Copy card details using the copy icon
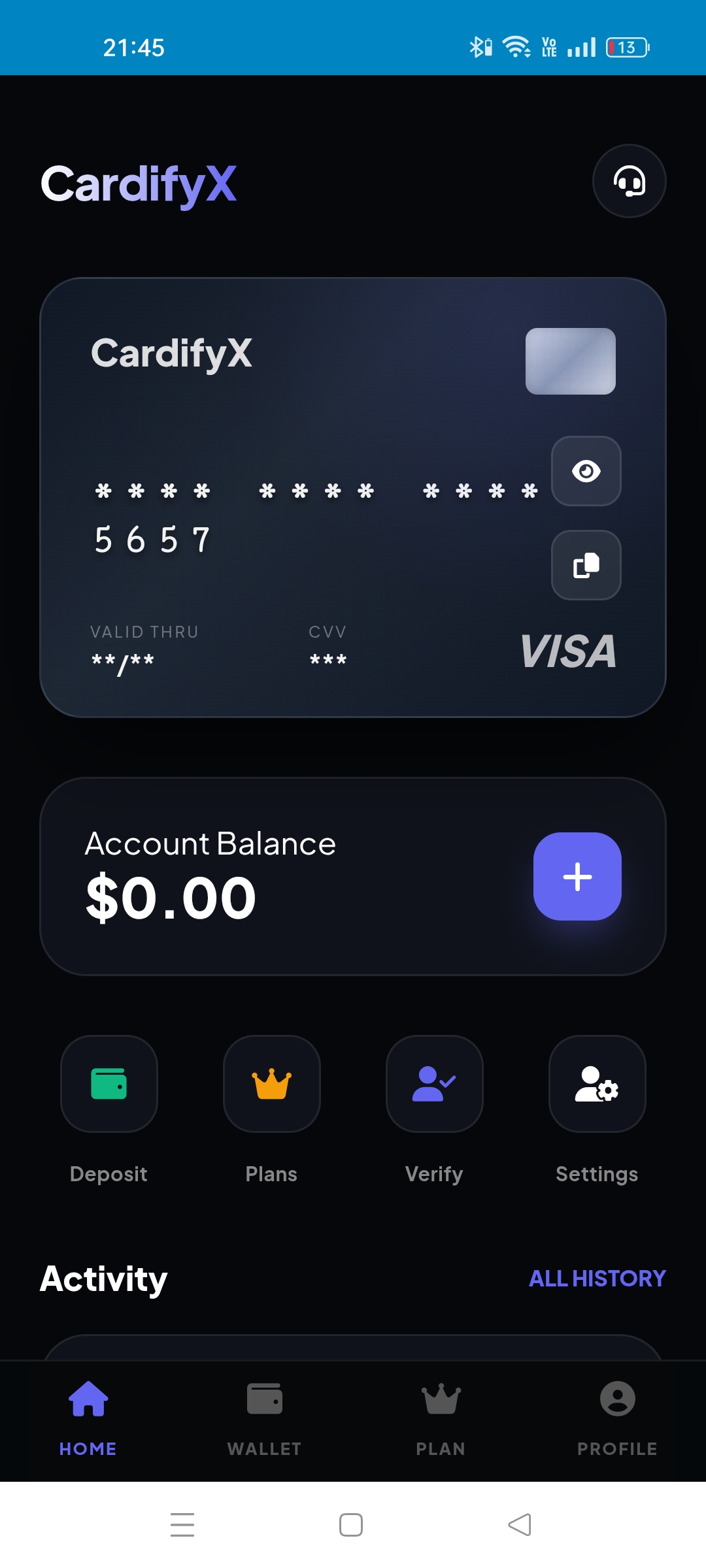The height and width of the screenshot is (1568, 706). coord(586,566)
